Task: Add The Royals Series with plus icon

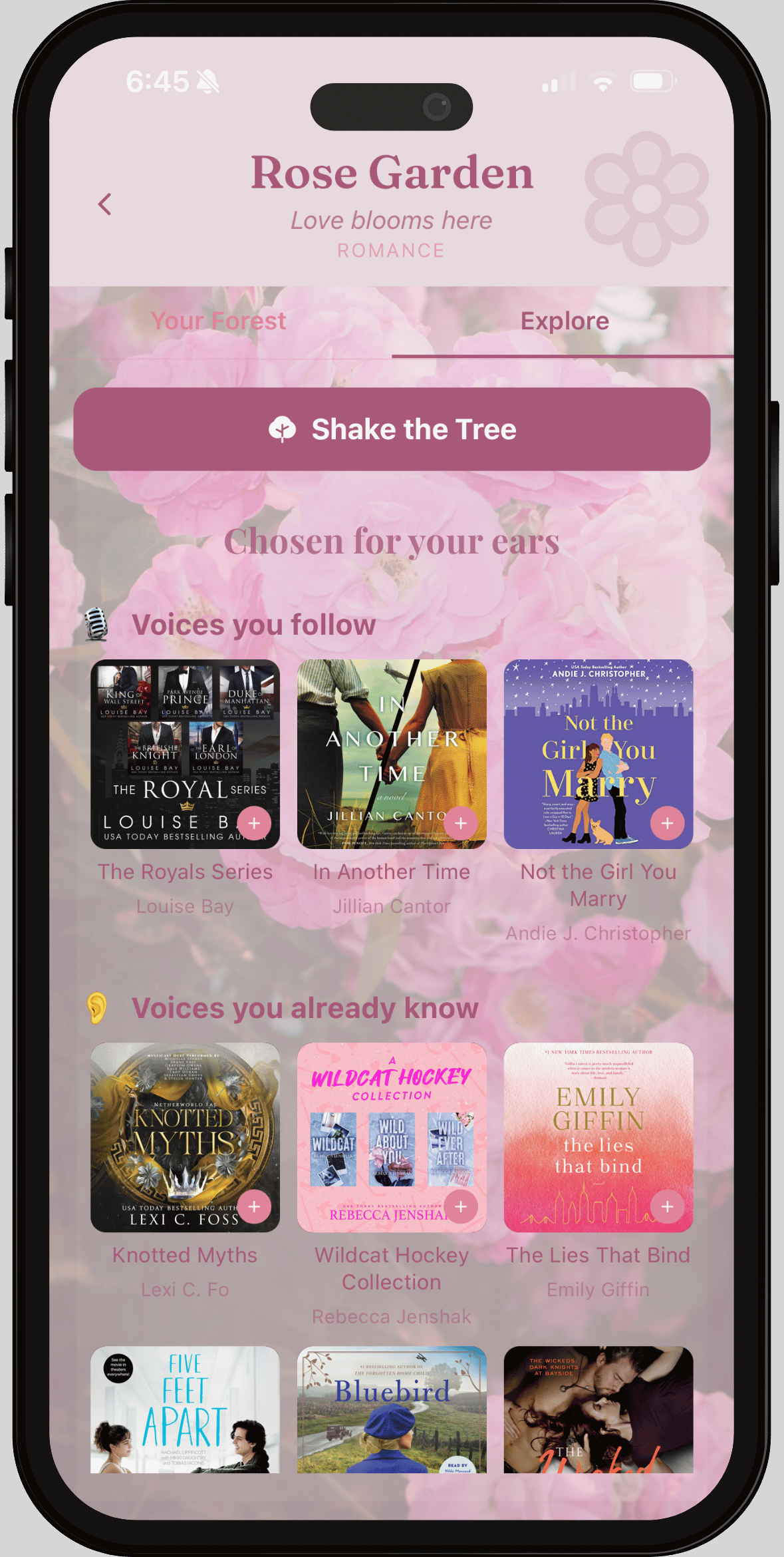Action: tap(254, 823)
